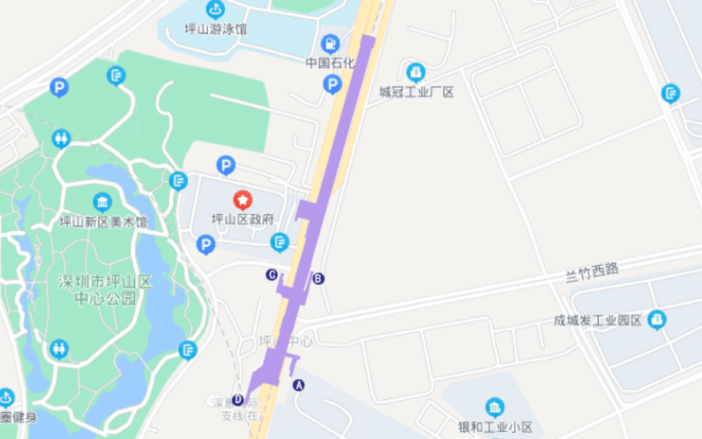
Task: Select the 银和工业小区 marker
Action: click(x=495, y=407)
